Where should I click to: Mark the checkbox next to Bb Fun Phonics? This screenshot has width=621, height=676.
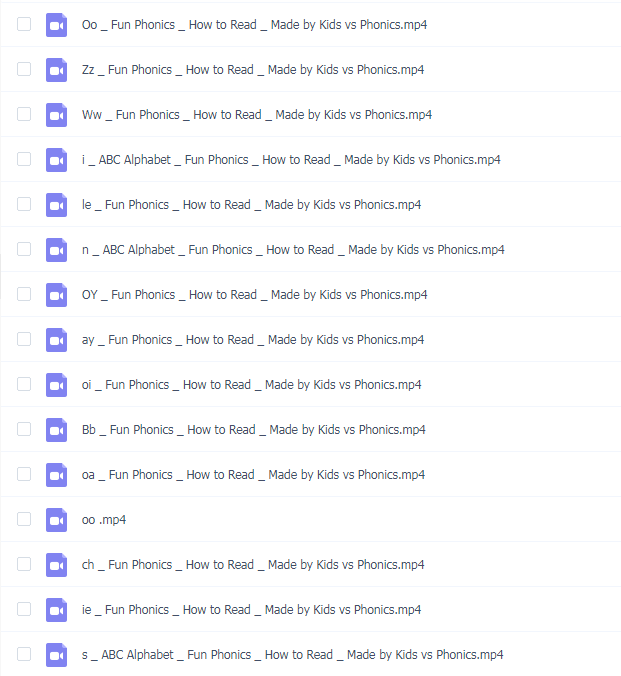point(24,429)
